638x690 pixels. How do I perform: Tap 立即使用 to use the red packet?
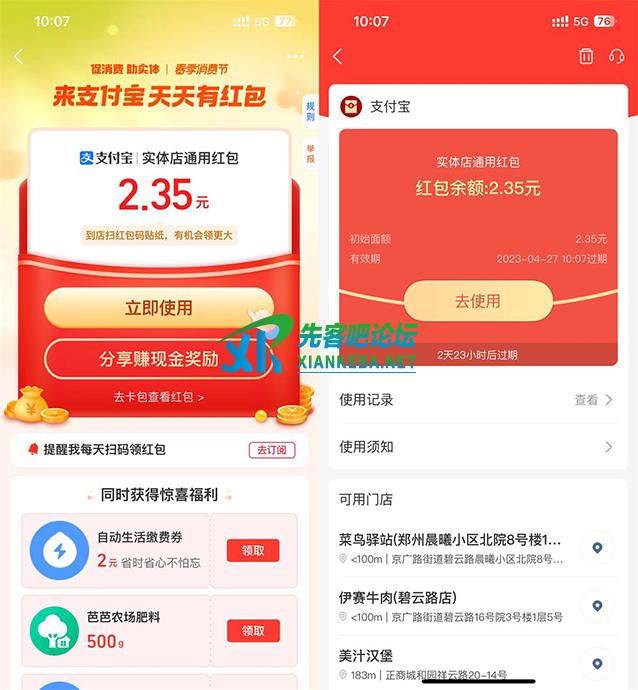pyautogui.click(x=158, y=308)
